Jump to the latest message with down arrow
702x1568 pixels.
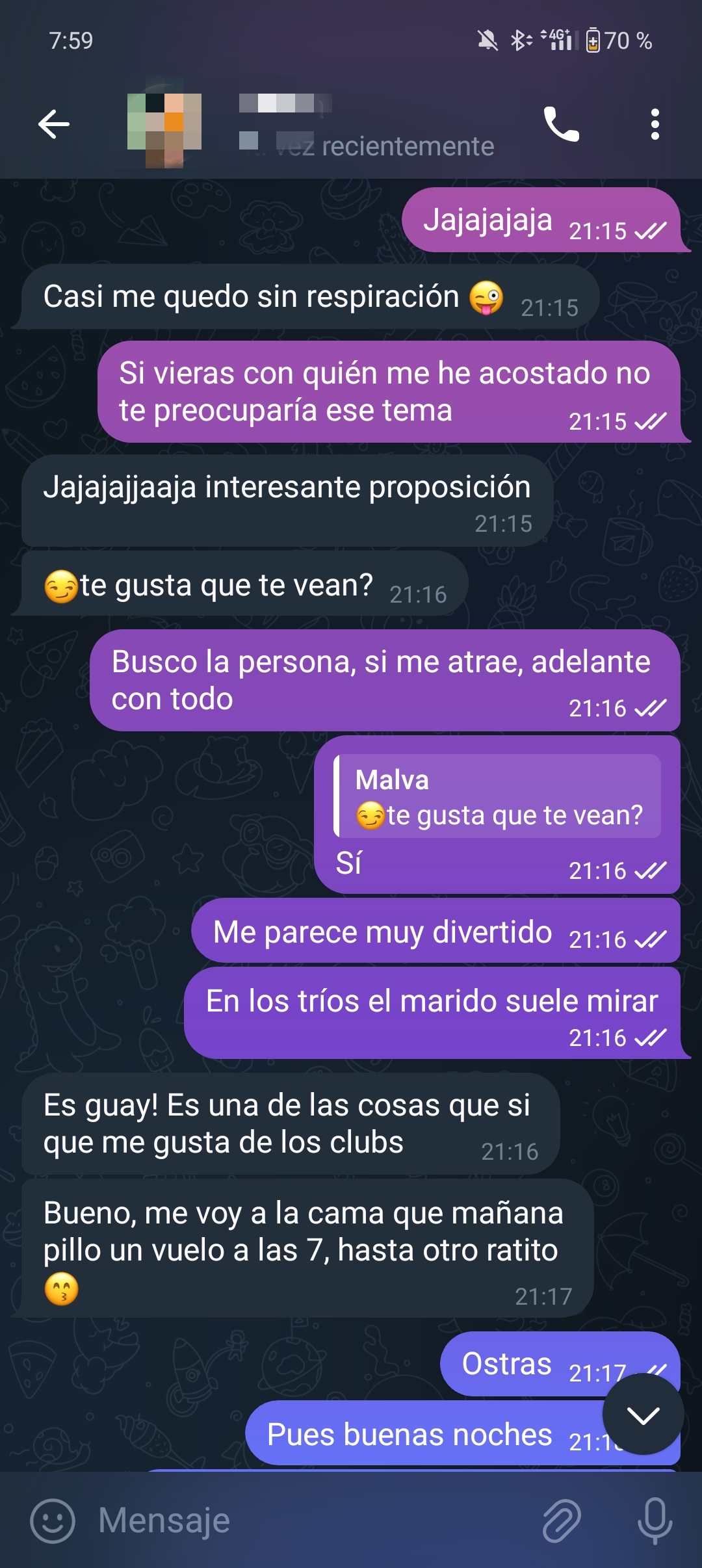643,1413
